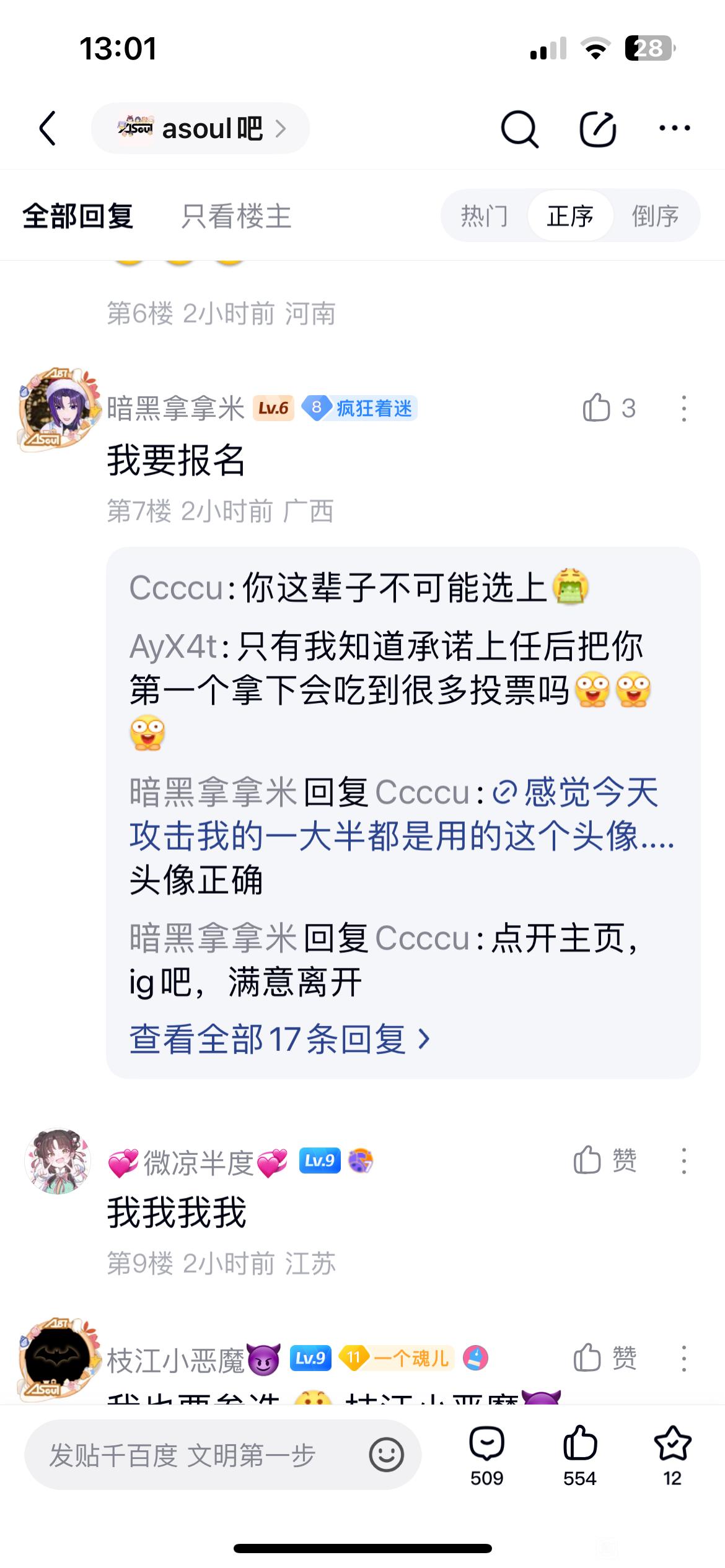Go back using the top-left arrow
Screen dimensions: 725x1568
[x=48, y=128]
